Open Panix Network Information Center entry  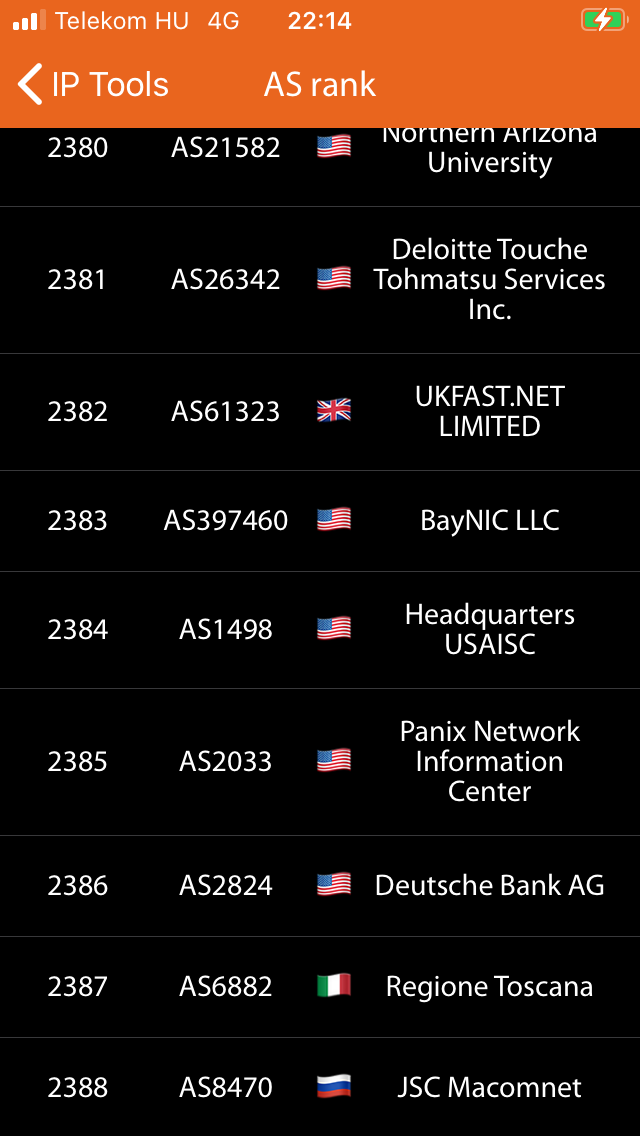click(x=320, y=762)
